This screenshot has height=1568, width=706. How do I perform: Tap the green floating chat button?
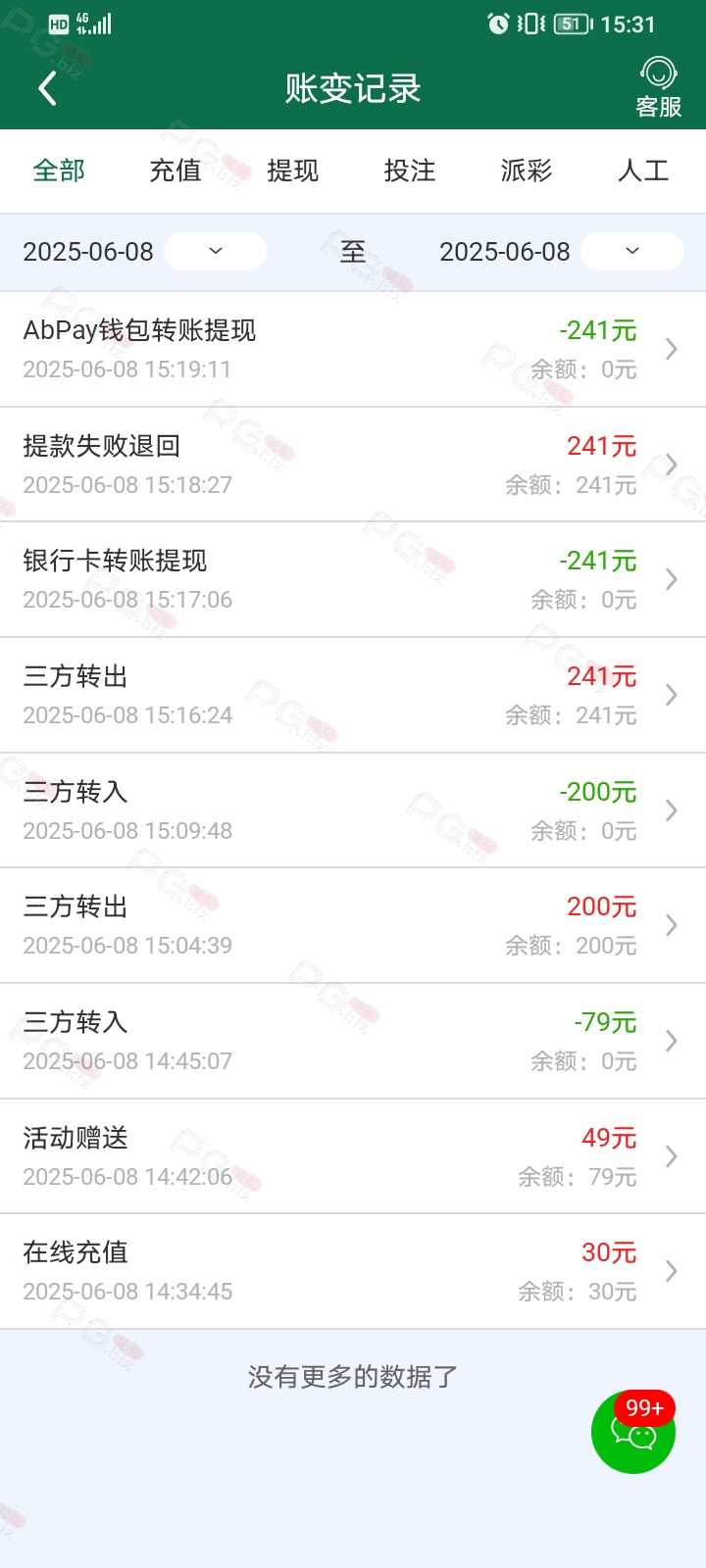pyautogui.click(x=633, y=1432)
